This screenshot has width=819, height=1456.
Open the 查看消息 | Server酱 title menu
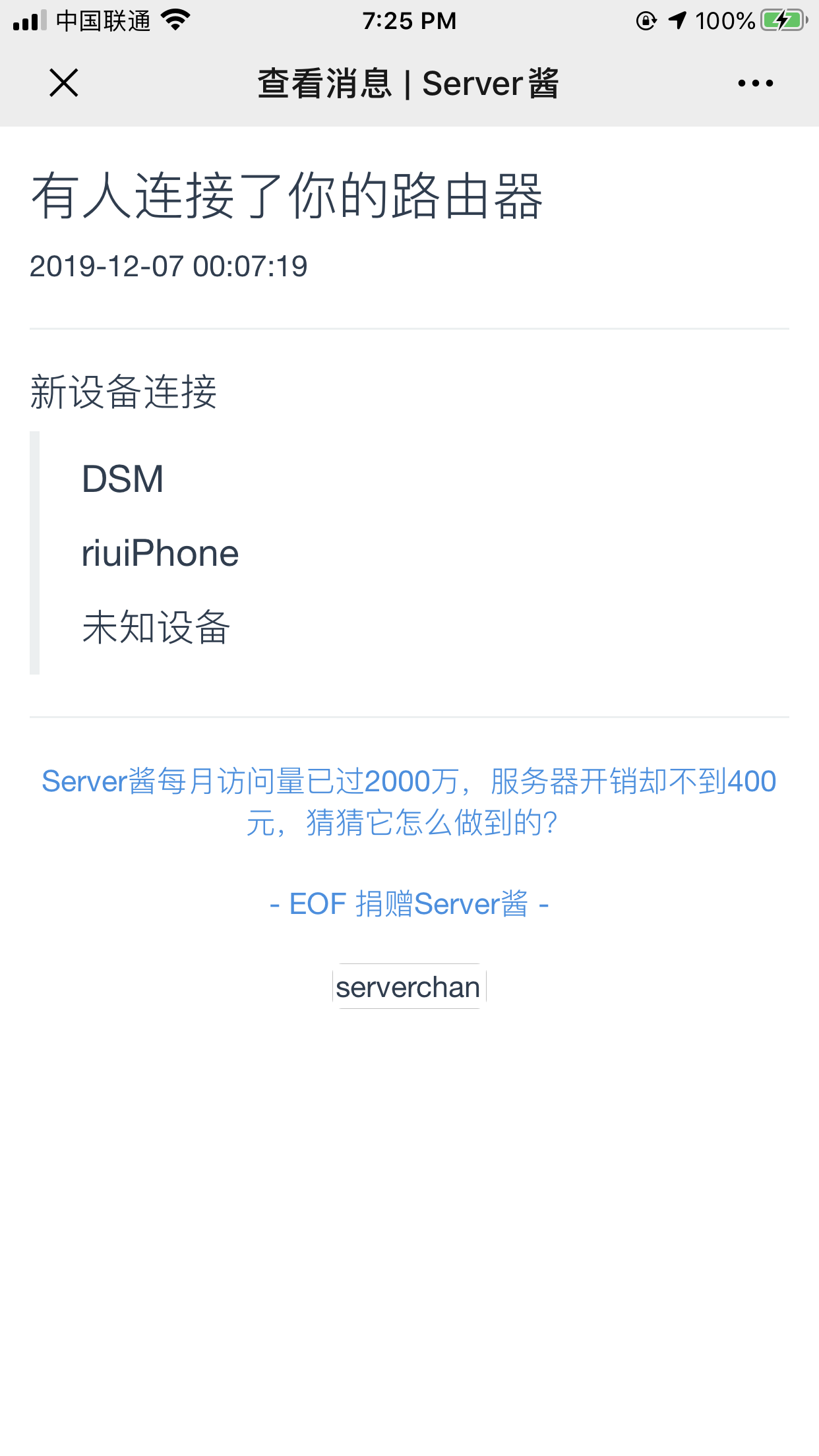[x=408, y=82]
